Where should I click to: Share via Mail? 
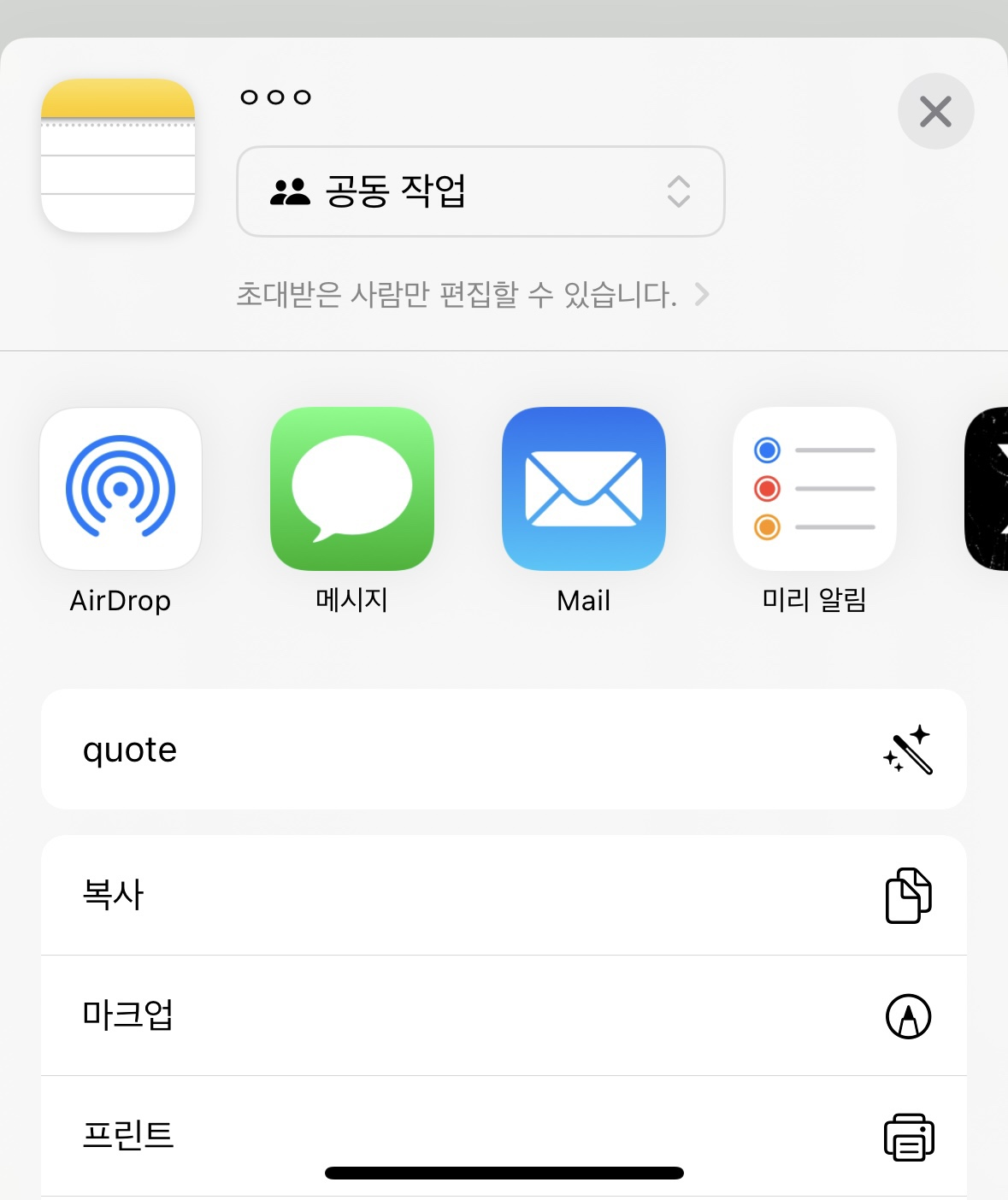(x=584, y=489)
